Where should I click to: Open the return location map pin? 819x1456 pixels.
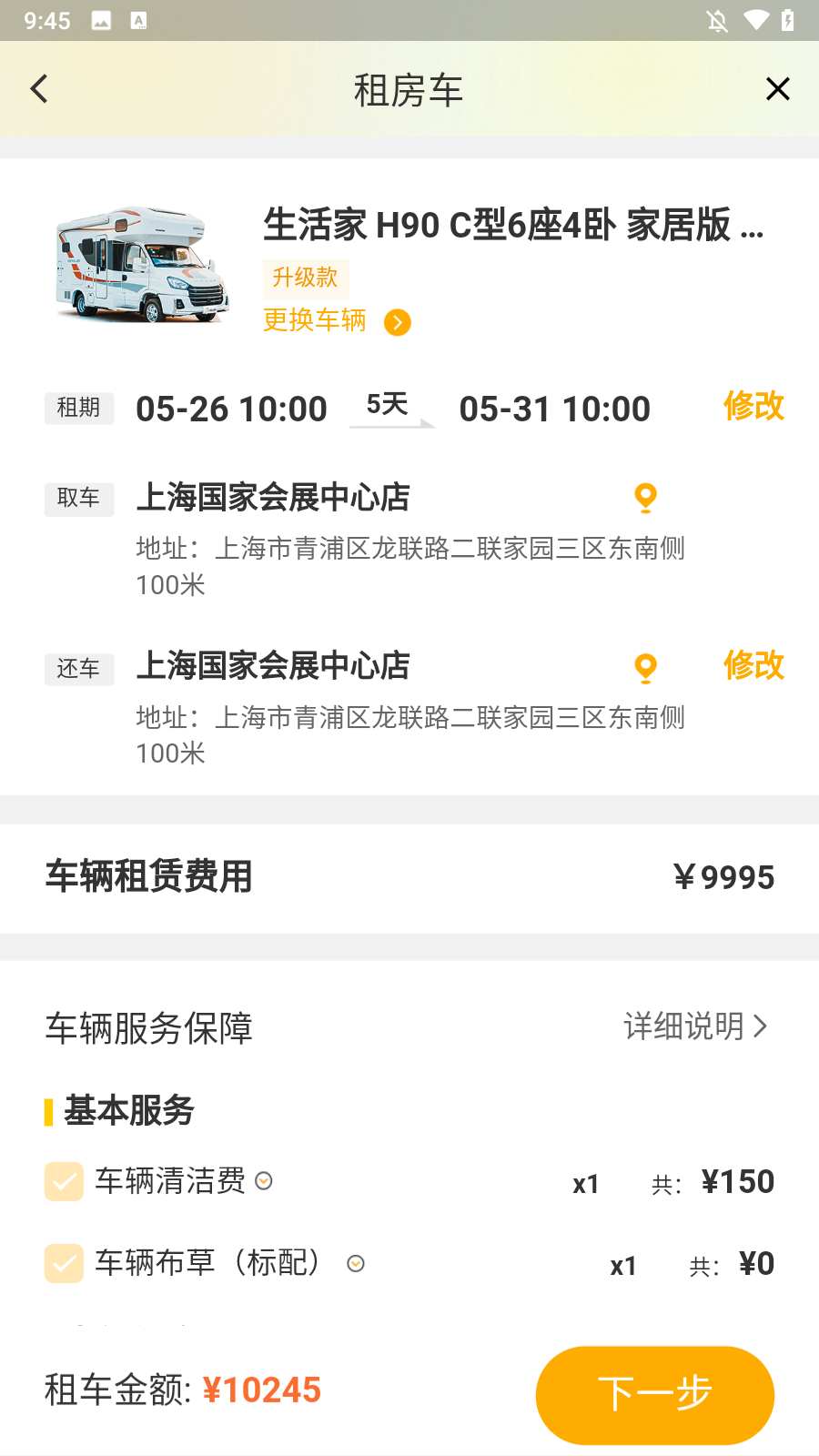tap(645, 667)
